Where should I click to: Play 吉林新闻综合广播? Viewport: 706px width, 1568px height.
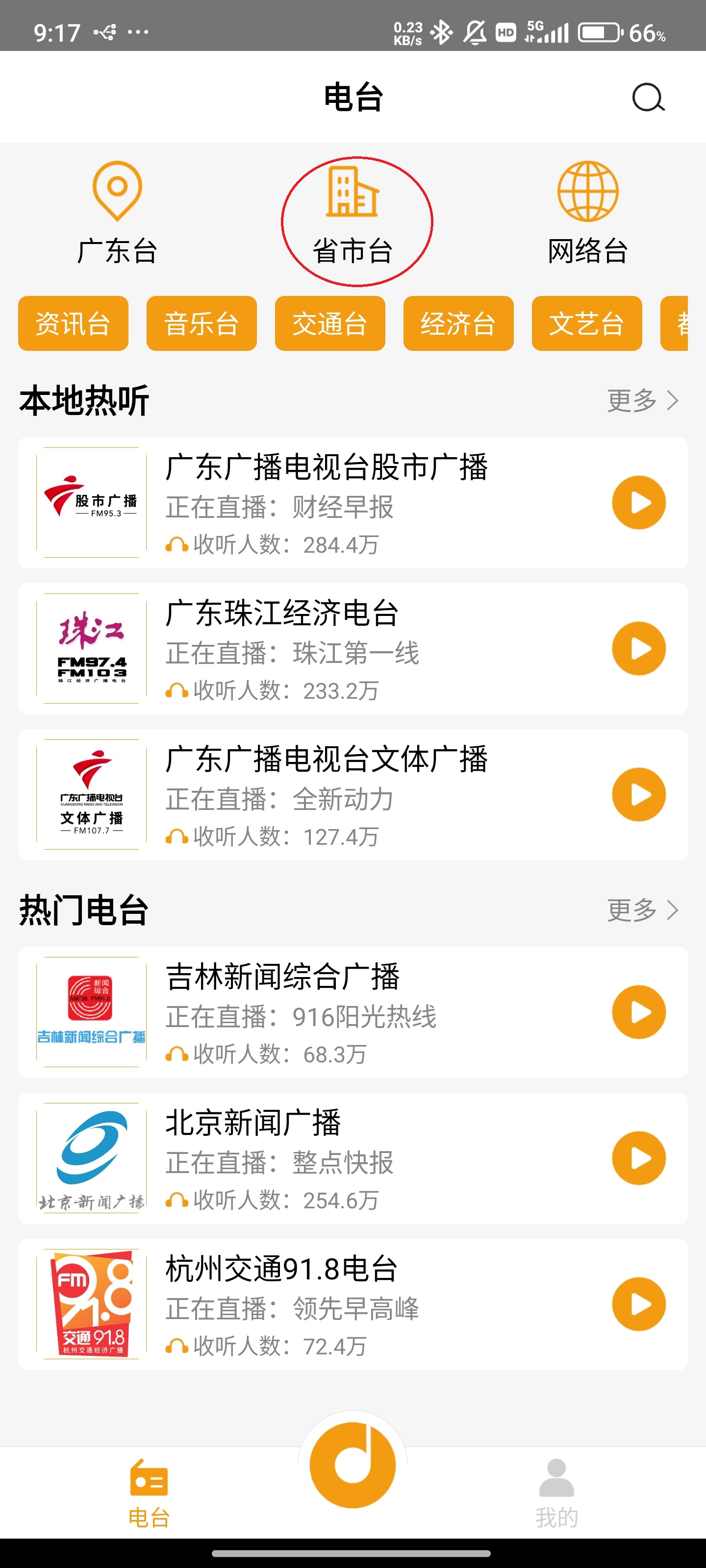[x=638, y=1012]
